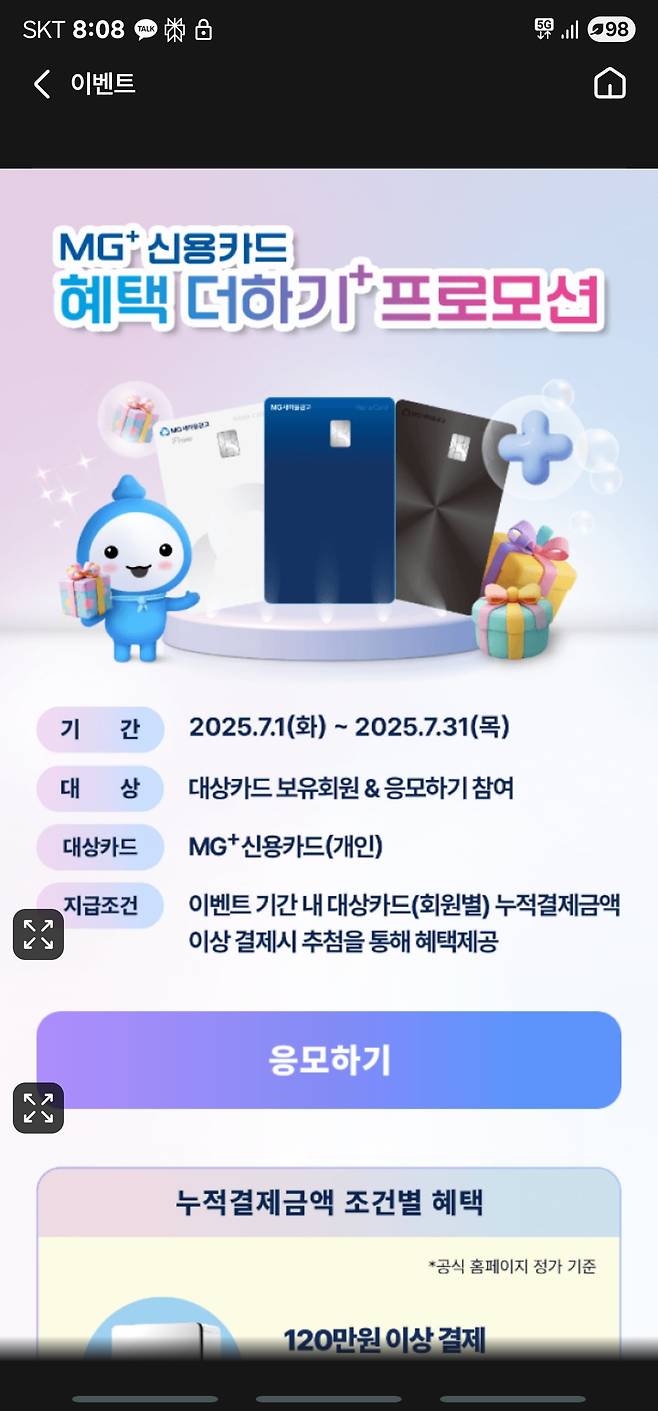Go back from the 이벤트 page
Screen dimensions: 658x1411
click(x=42, y=84)
